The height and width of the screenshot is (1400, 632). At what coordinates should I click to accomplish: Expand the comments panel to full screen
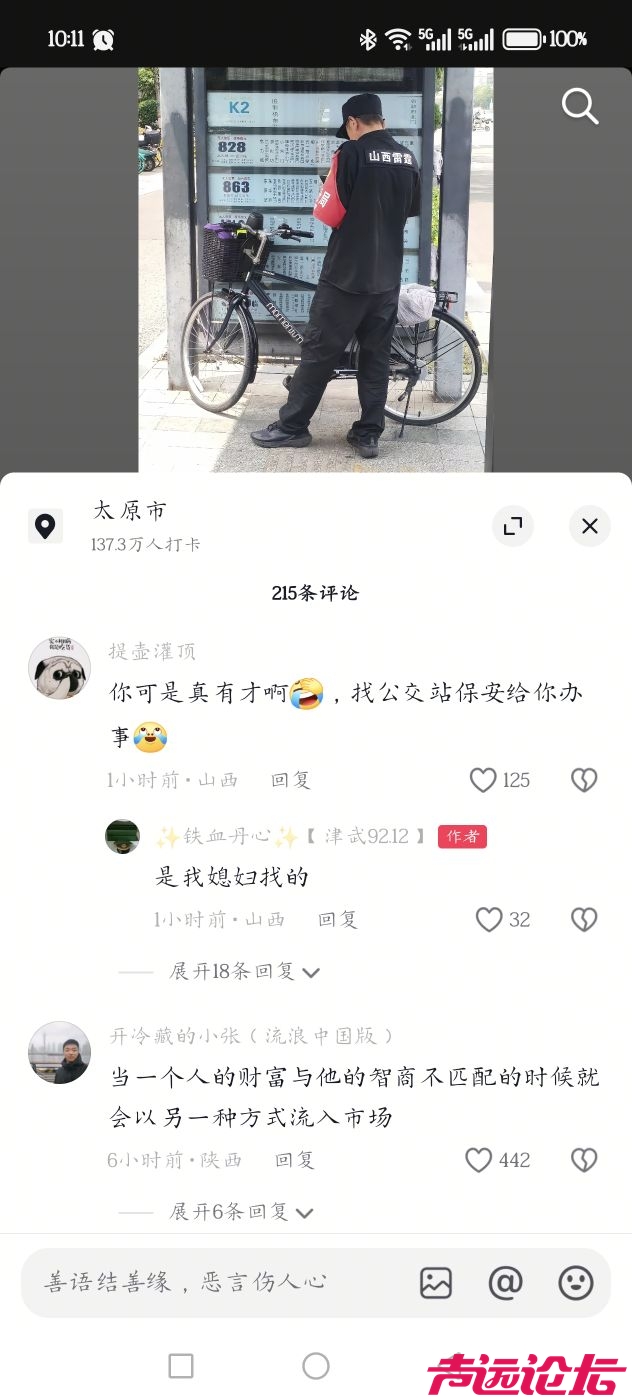coord(513,526)
